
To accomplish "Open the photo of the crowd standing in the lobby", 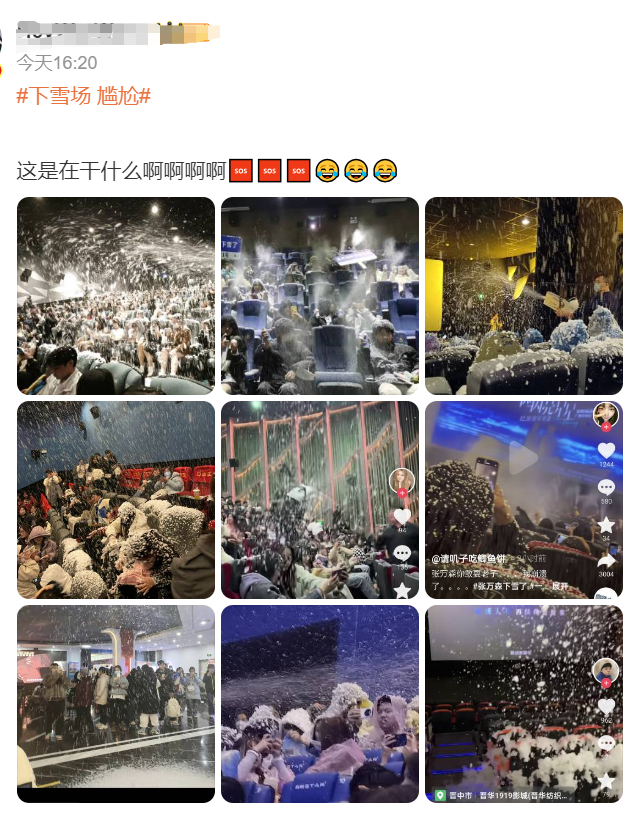I will tap(116, 703).
